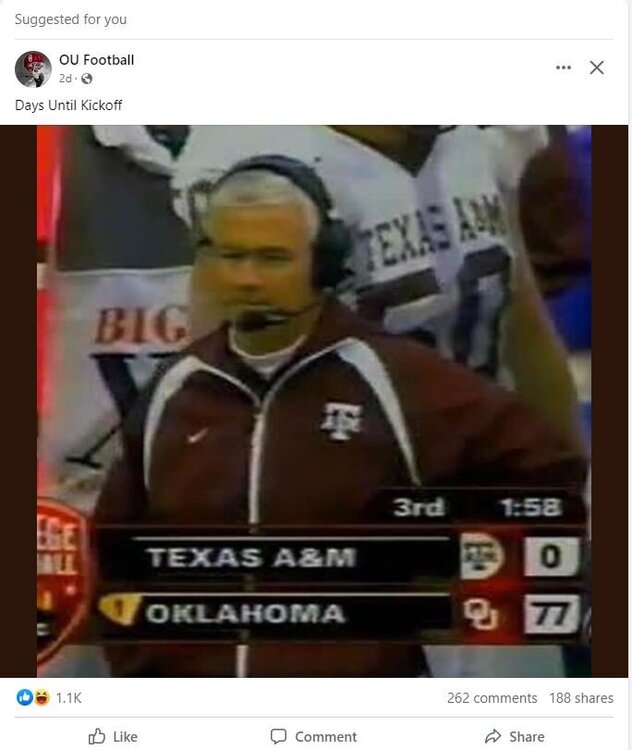The width and height of the screenshot is (632, 750).
Task: View who reacted to the post
Action: (x=48, y=698)
